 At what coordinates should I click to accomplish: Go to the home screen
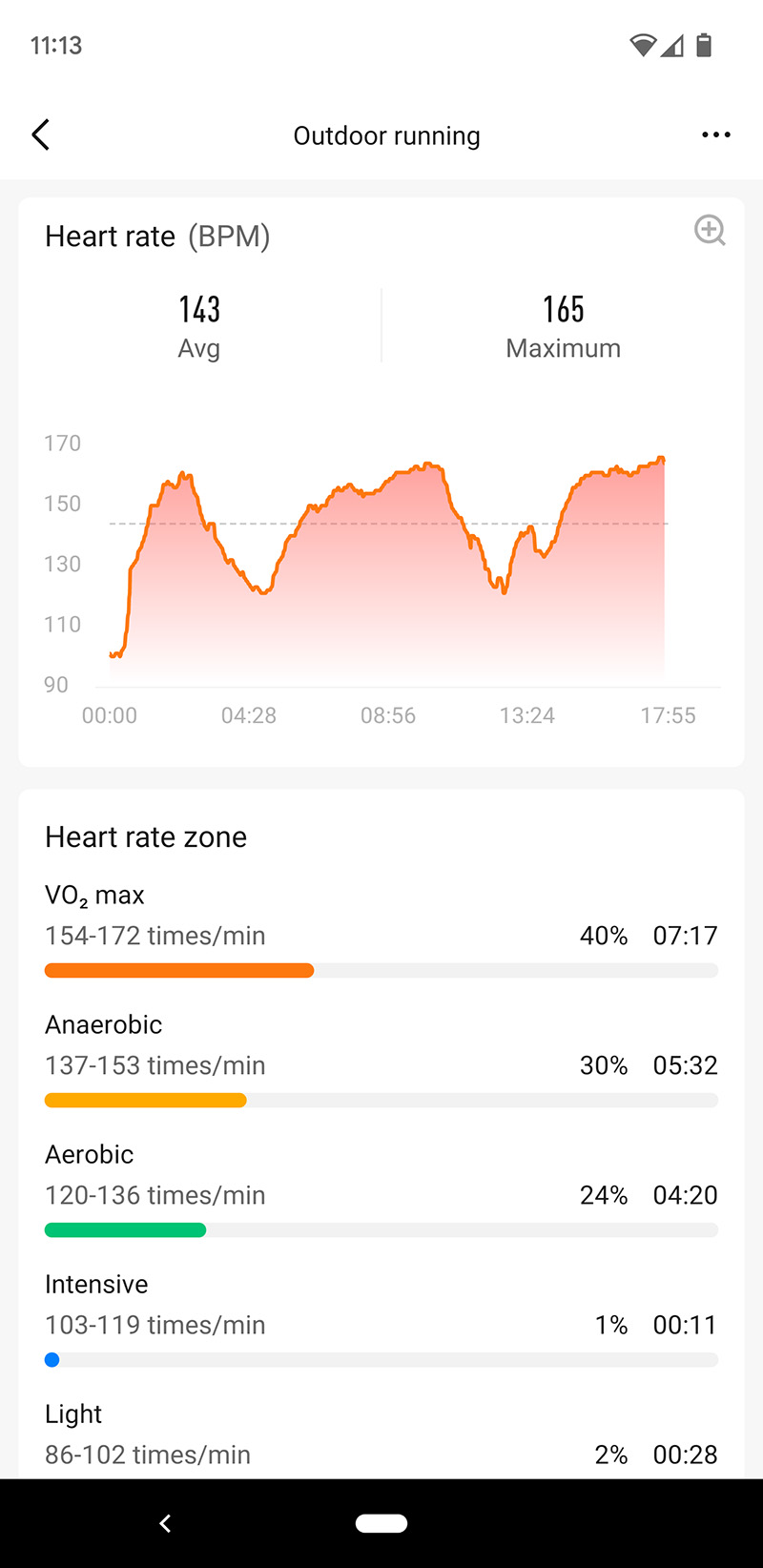pyautogui.click(x=381, y=1523)
